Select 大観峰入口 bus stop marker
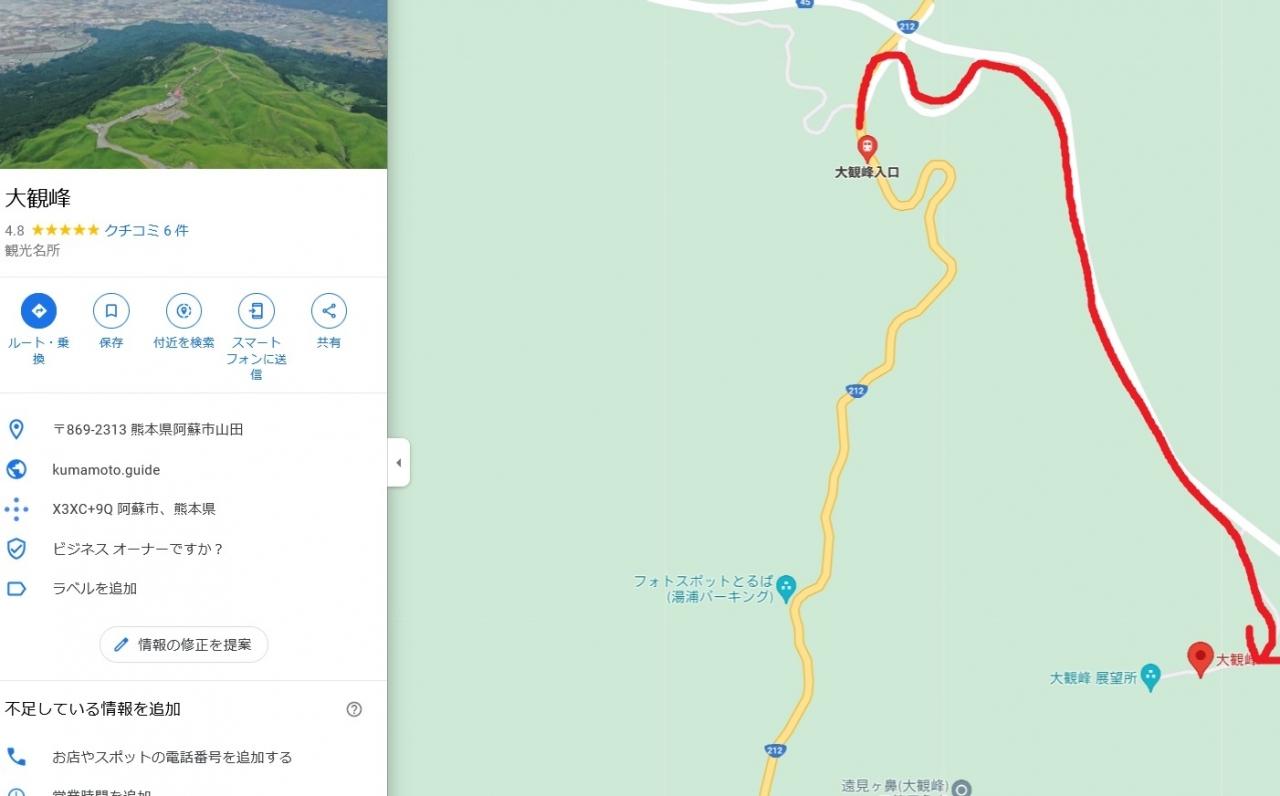 click(x=867, y=146)
